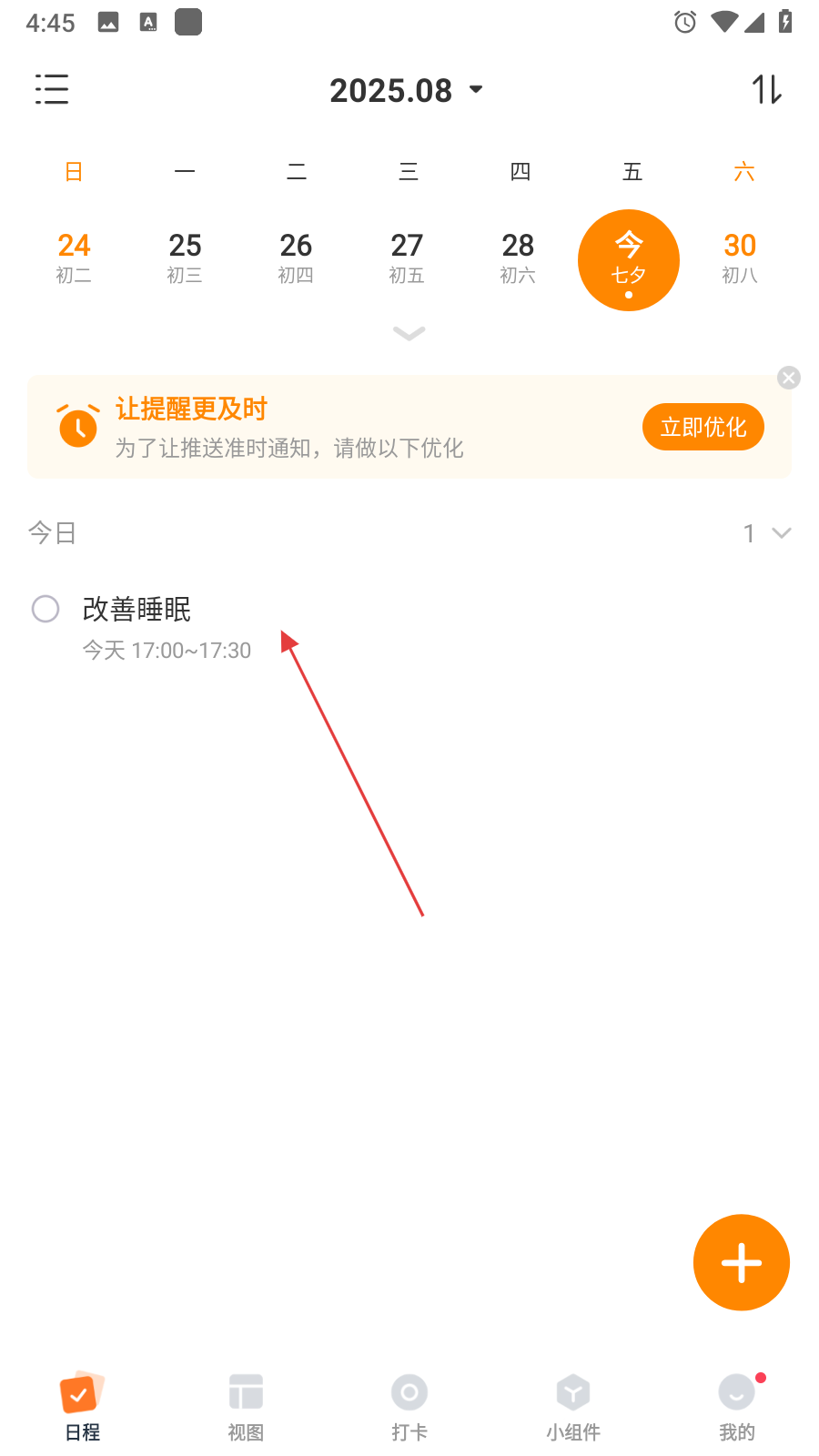Image resolution: width=819 pixels, height=1456 pixels.
Task: Switch to the 小组件 tab
Action: coord(573,1407)
